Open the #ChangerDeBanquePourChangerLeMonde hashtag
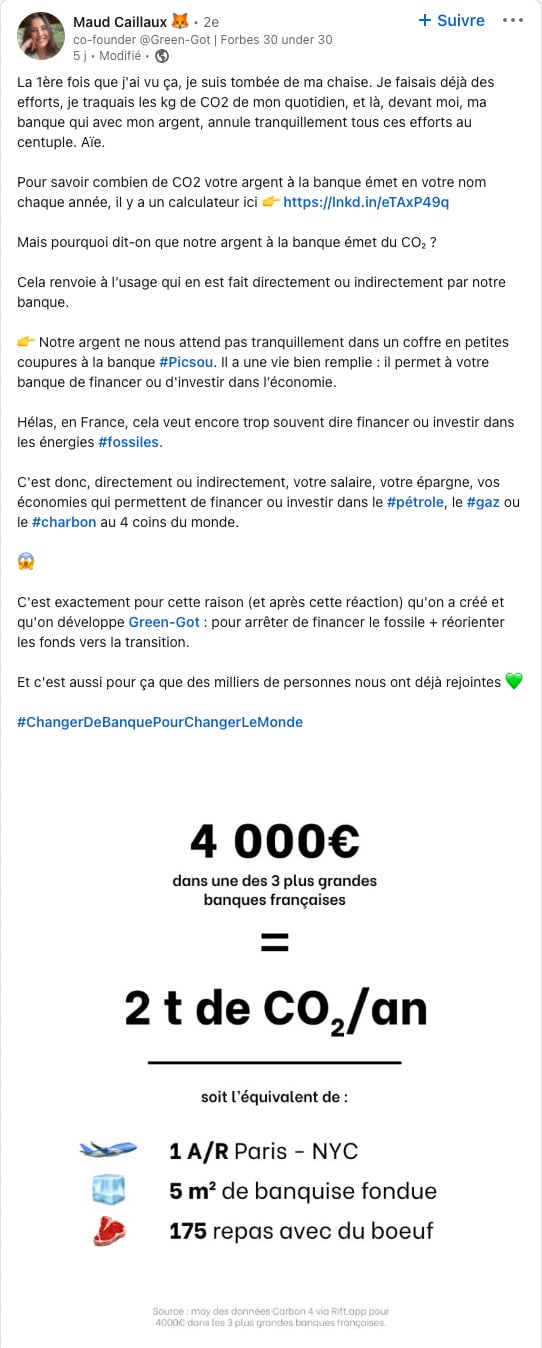This screenshot has width=542, height=1348. pos(160,722)
